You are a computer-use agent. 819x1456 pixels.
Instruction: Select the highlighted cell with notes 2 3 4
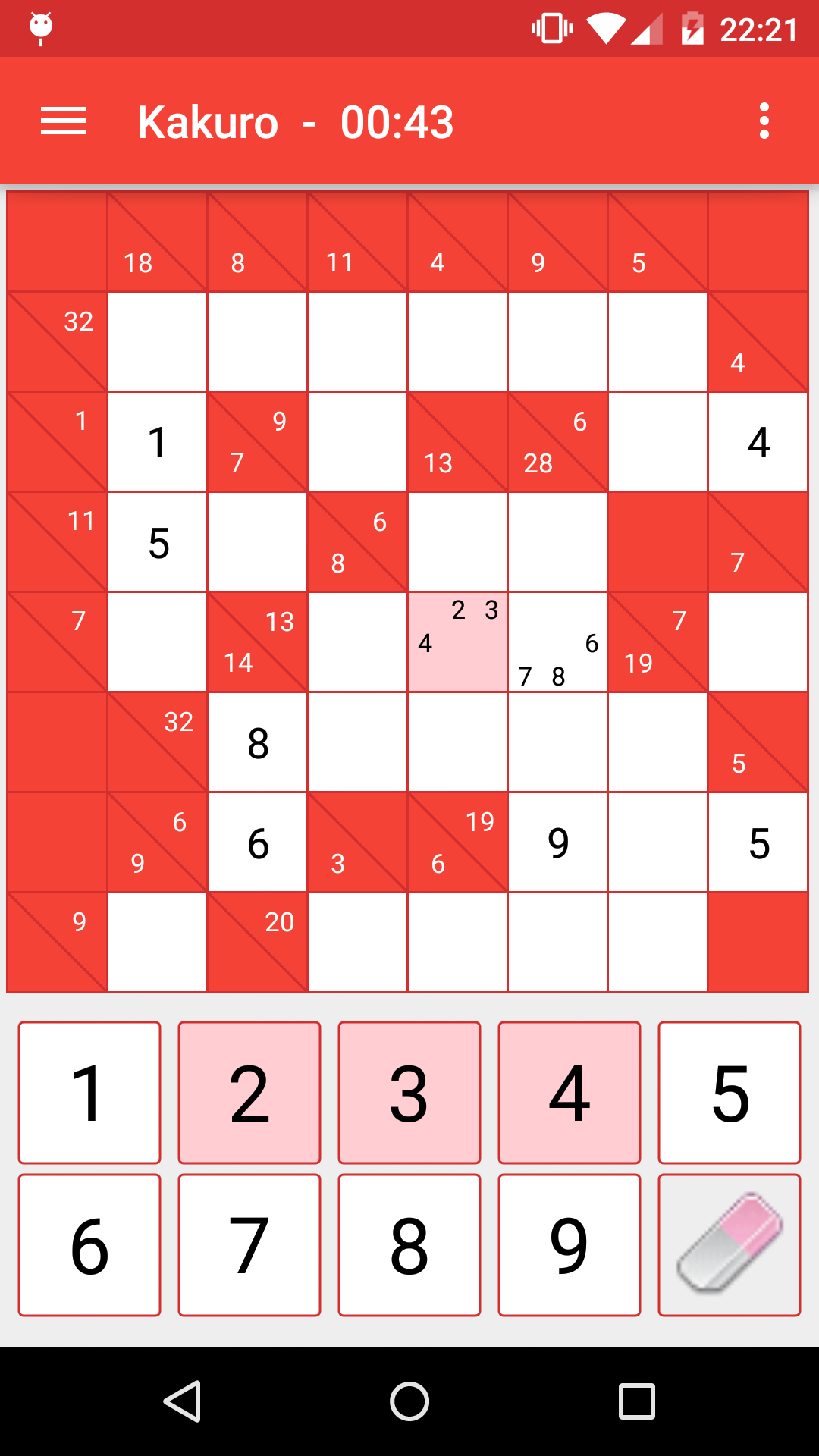point(458,642)
